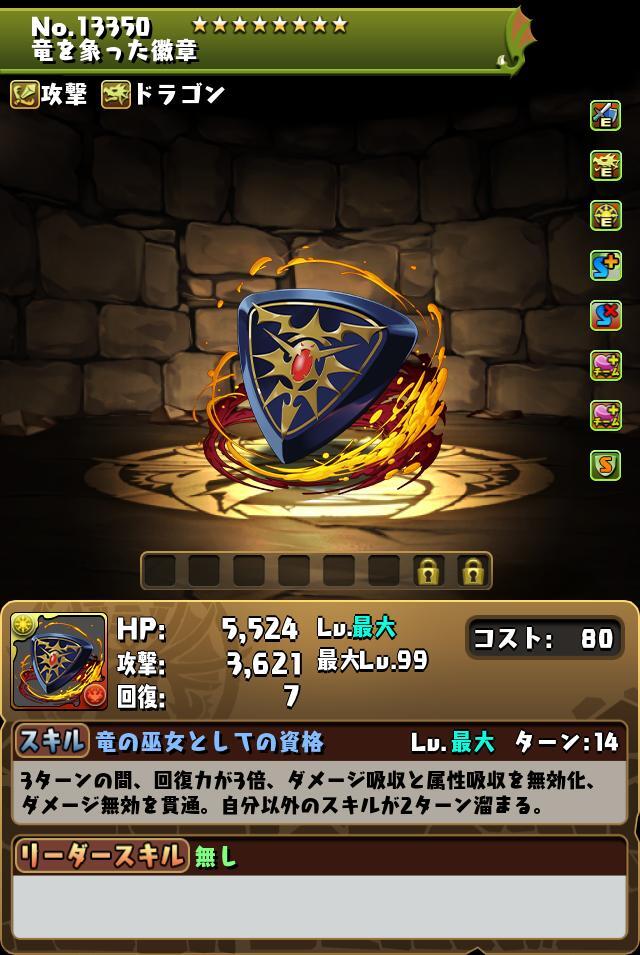Tap the blue skill boost plus awakening

point(605,265)
